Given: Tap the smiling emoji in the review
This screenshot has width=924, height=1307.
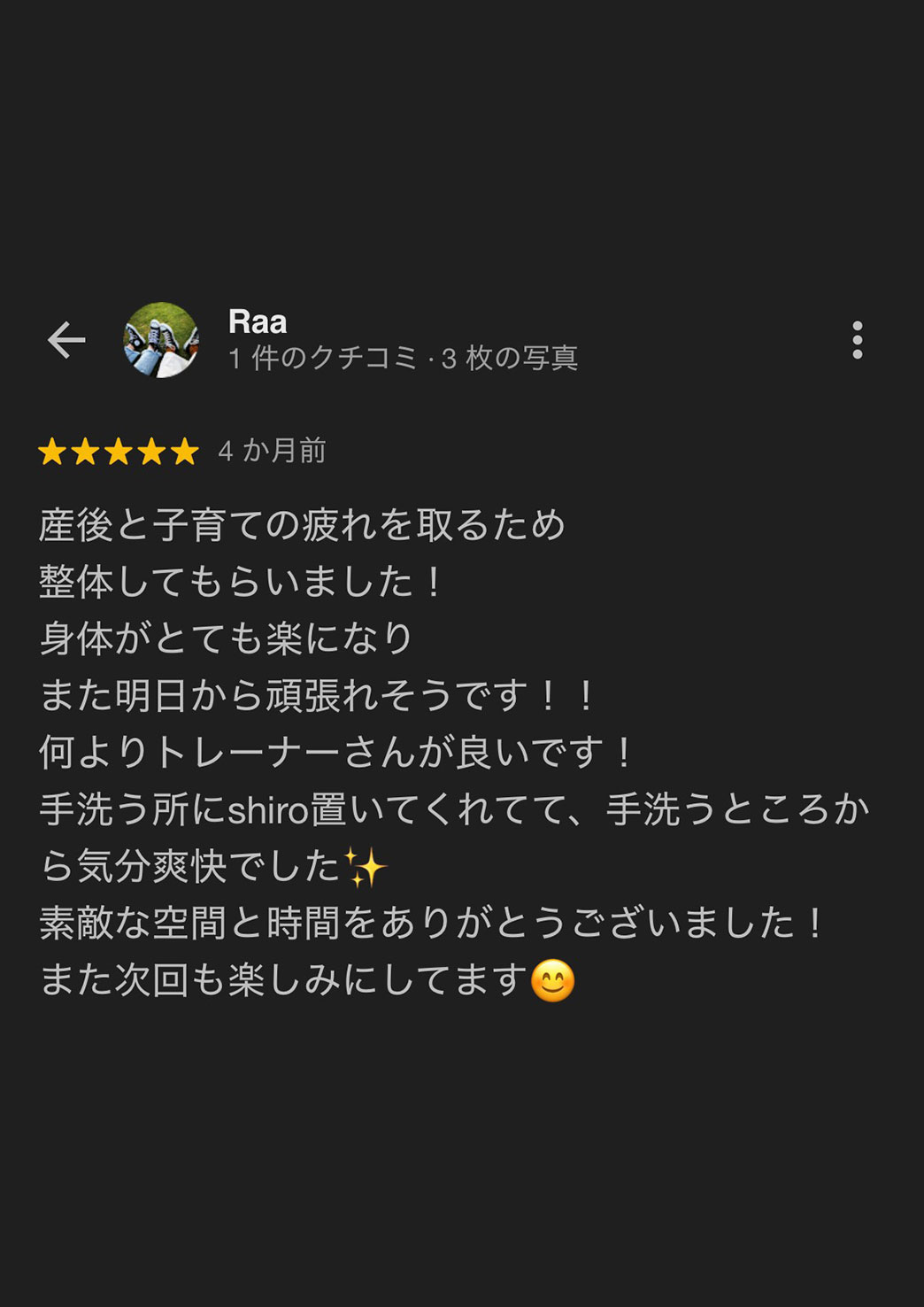Looking at the screenshot, I should 553,979.
